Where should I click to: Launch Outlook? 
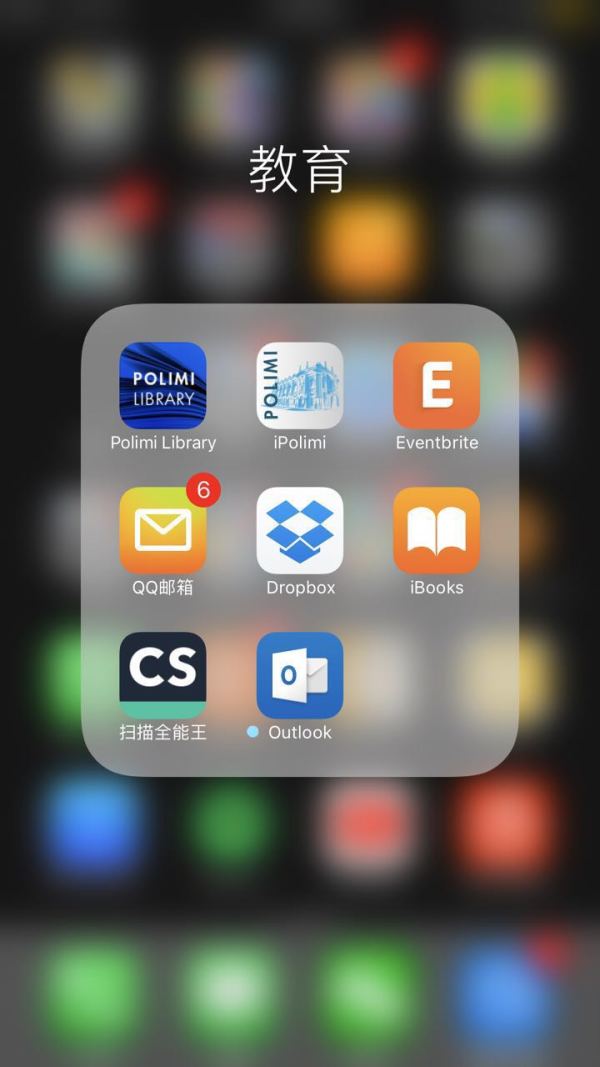300,675
